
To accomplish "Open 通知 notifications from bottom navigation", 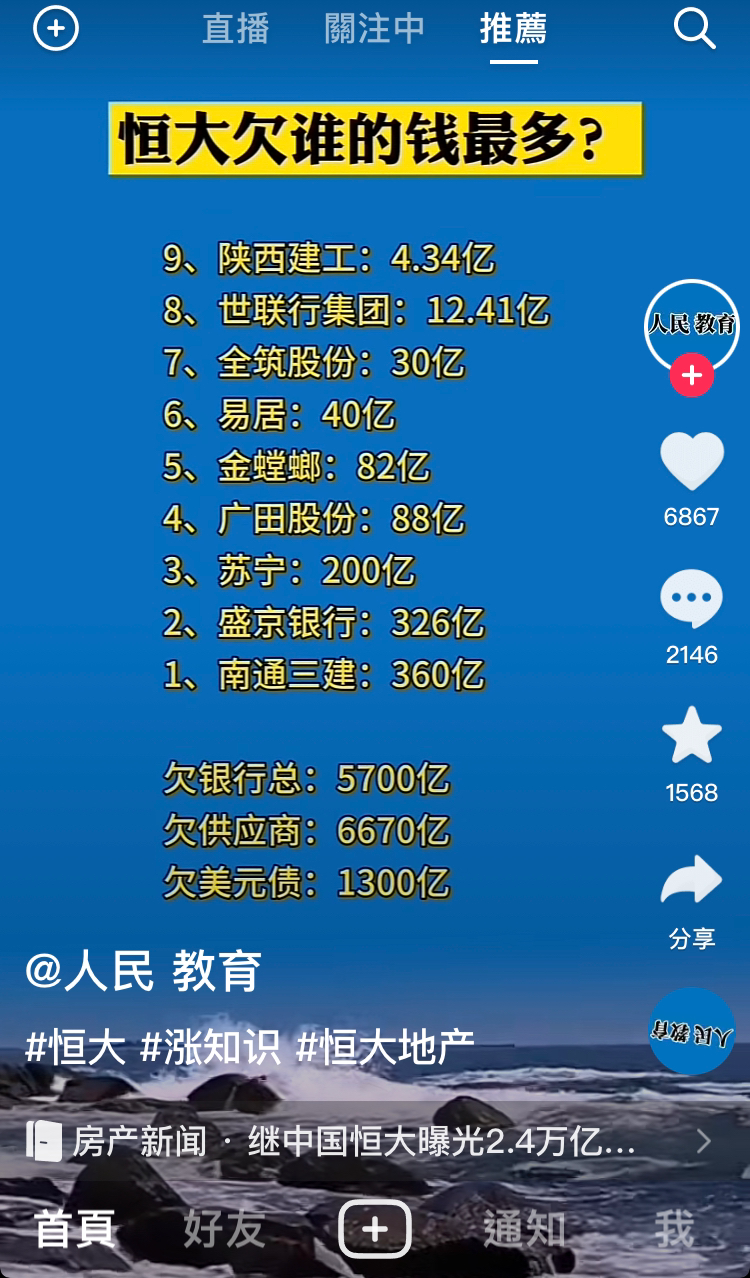I will 525,1230.
